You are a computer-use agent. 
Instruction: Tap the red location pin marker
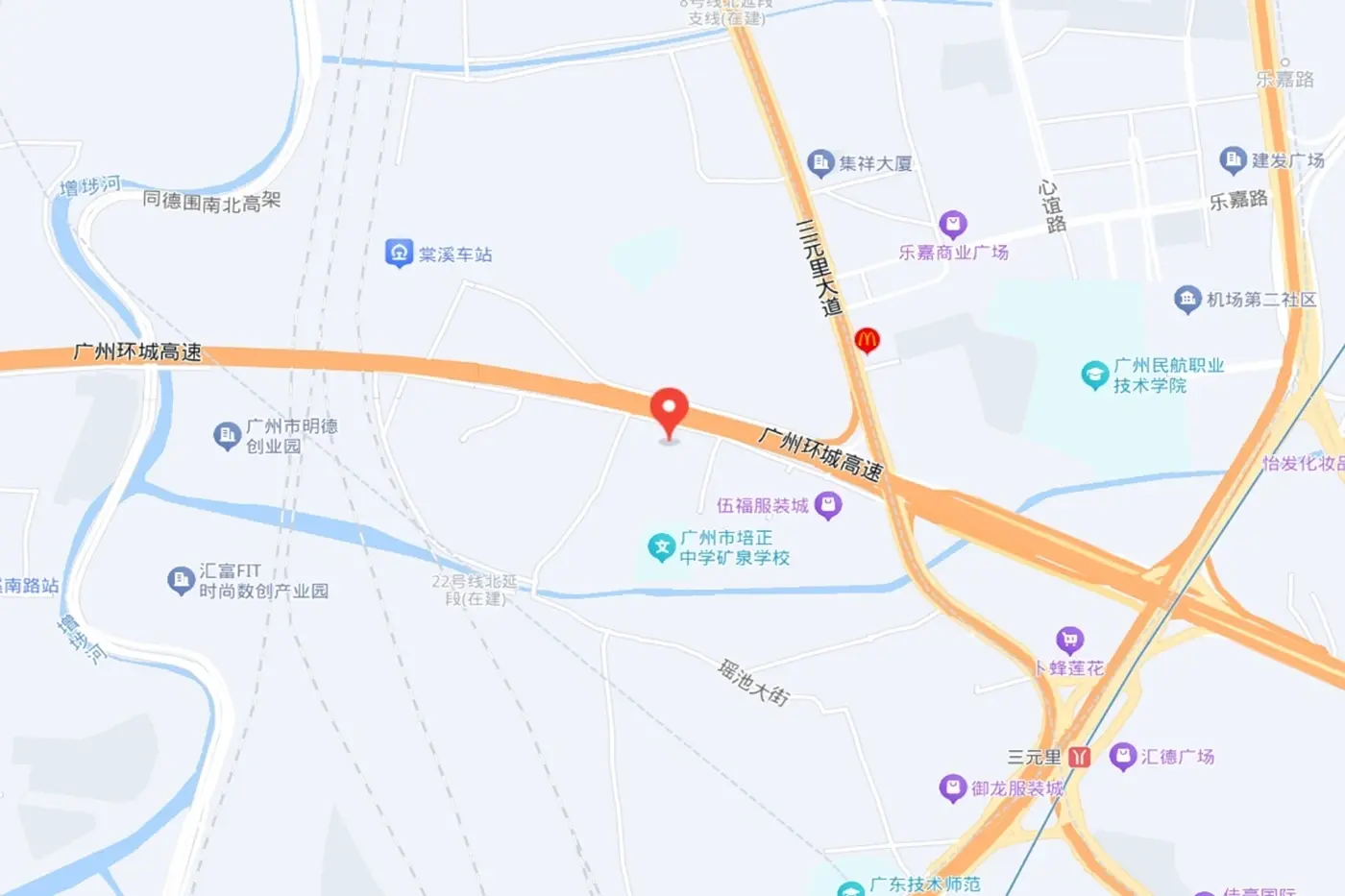pos(670,412)
